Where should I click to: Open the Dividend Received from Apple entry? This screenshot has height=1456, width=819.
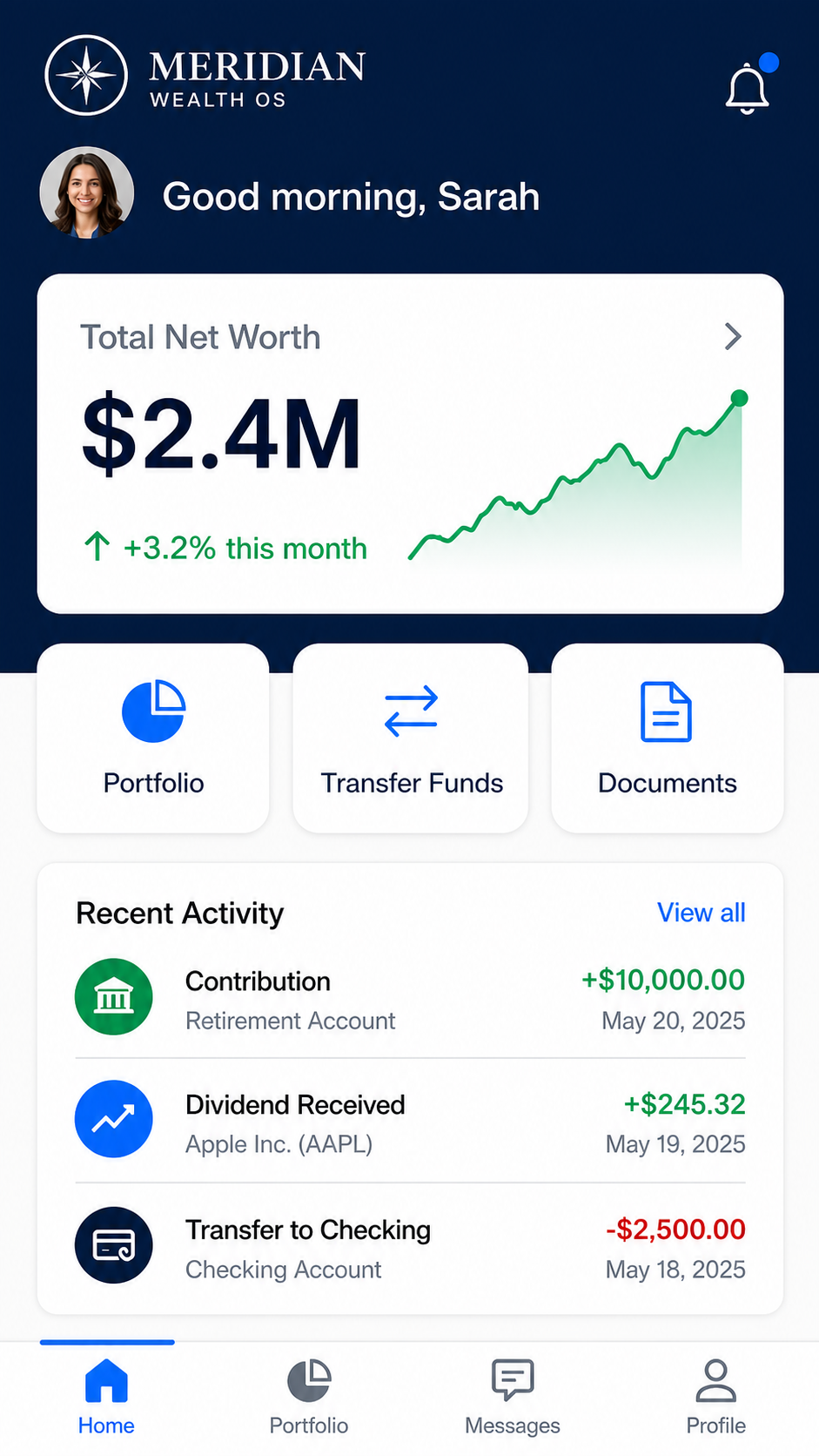[x=410, y=1122]
